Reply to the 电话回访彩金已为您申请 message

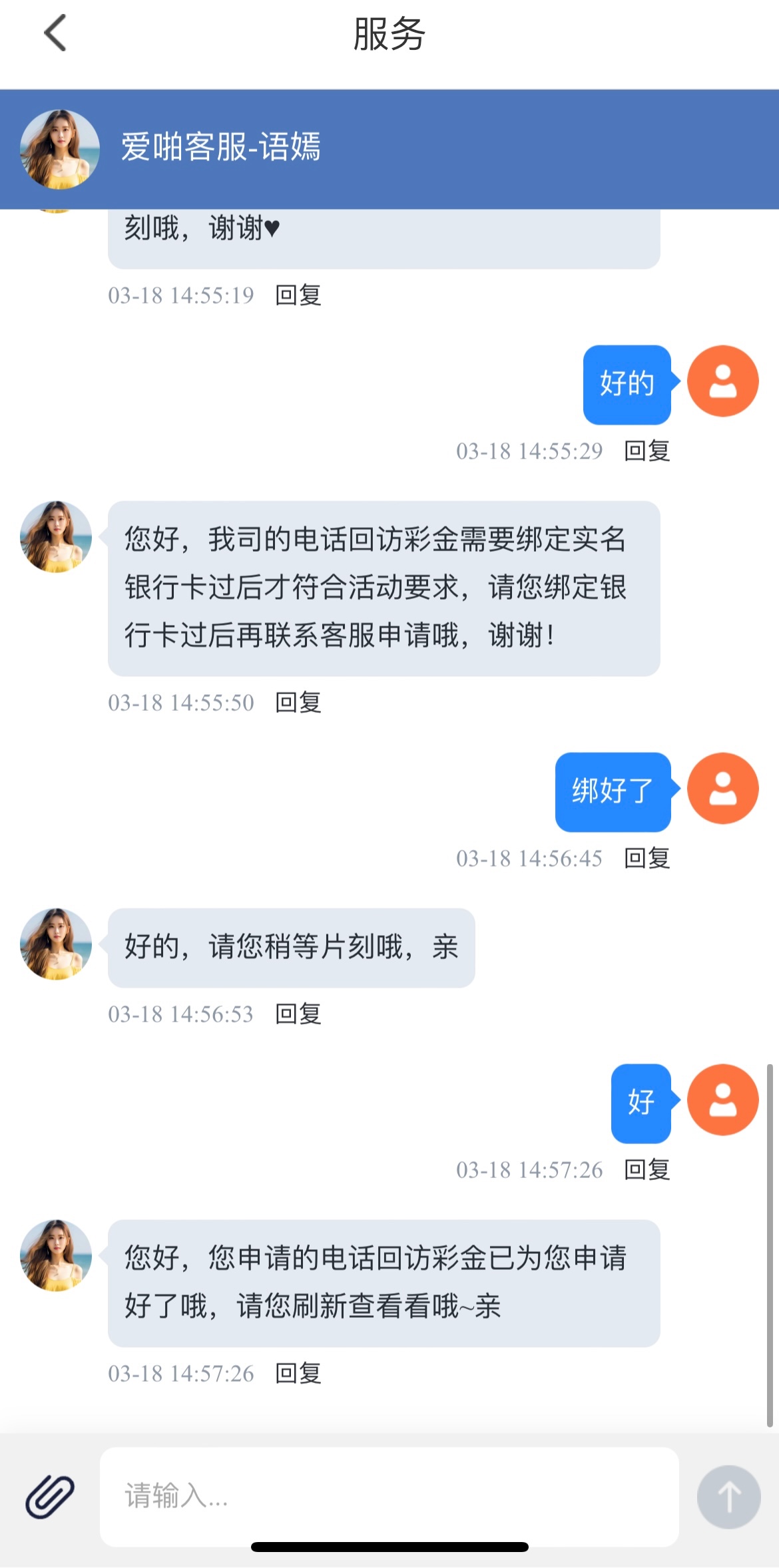[298, 1373]
